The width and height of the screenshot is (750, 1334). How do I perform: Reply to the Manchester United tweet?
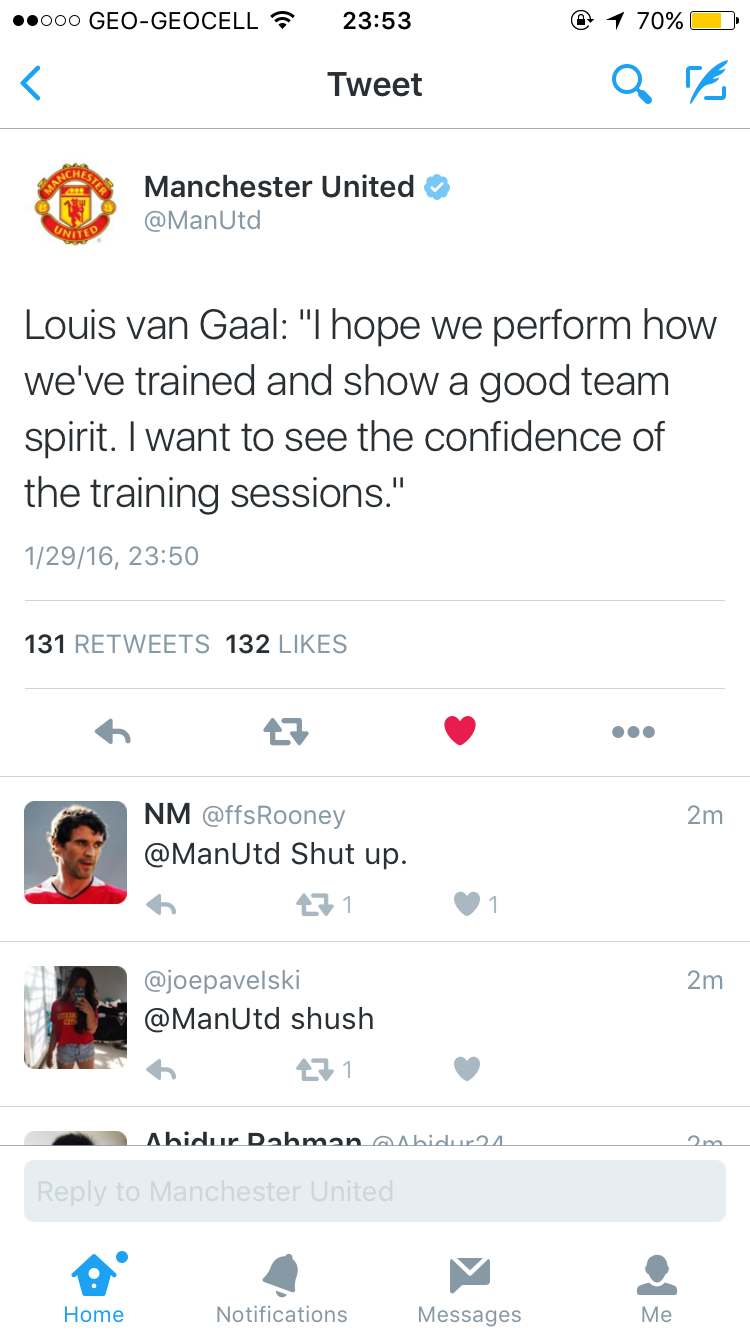[113, 733]
